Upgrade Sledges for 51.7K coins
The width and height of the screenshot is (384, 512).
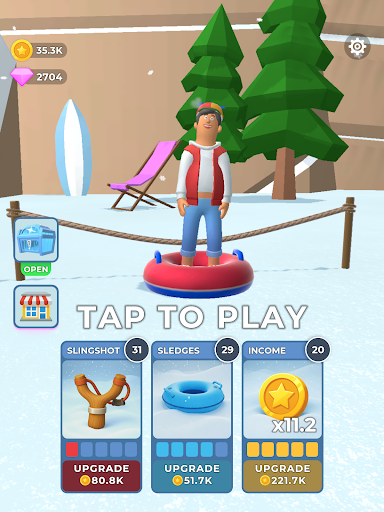pyautogui.click(x=192, y=475)
